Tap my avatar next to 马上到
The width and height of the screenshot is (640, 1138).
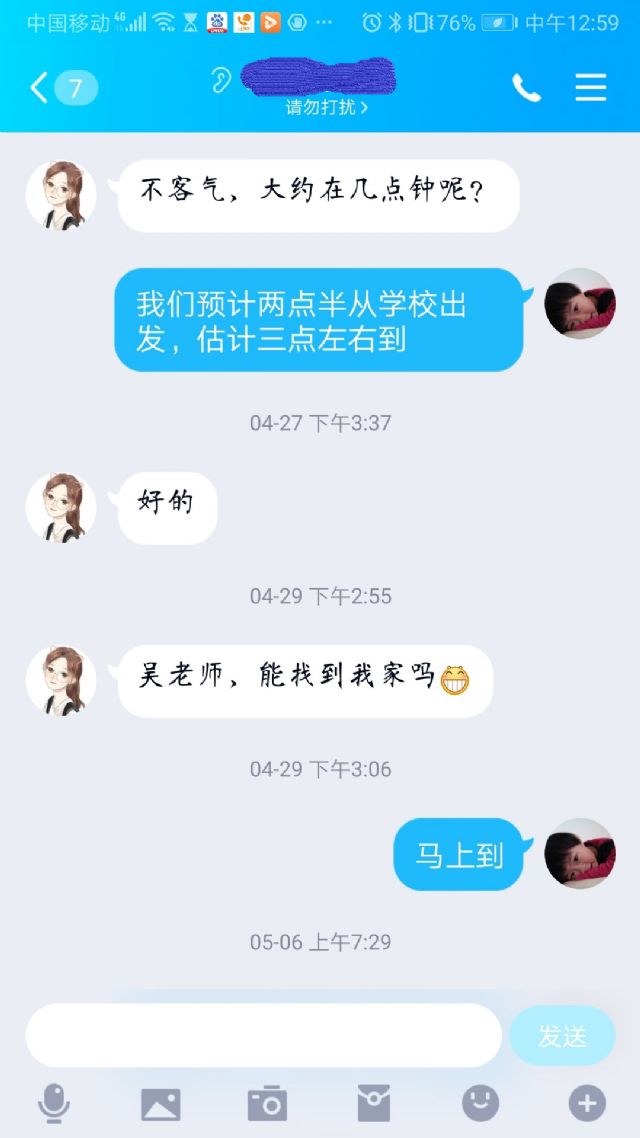(x=579, y=854)
